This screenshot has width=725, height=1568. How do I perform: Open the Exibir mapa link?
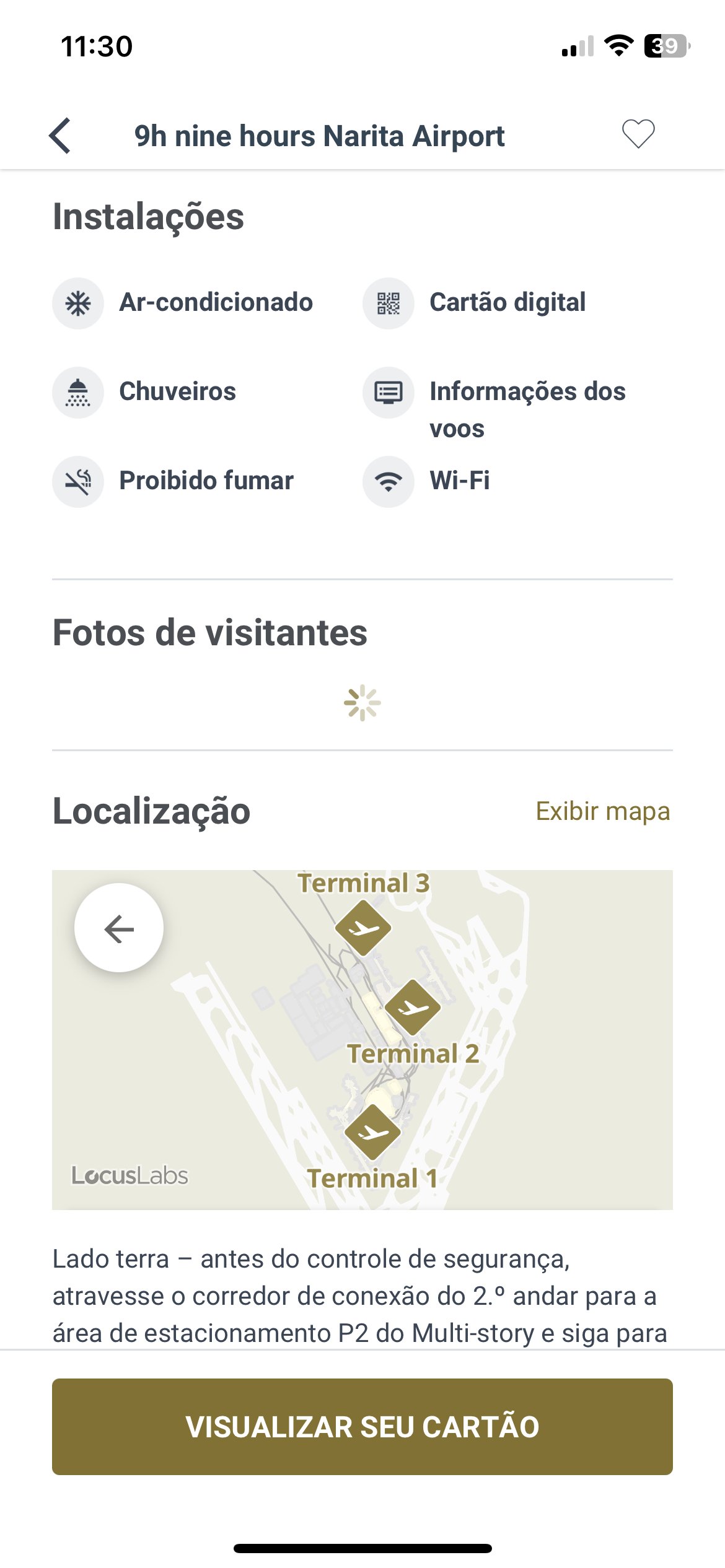coord(602,811)
